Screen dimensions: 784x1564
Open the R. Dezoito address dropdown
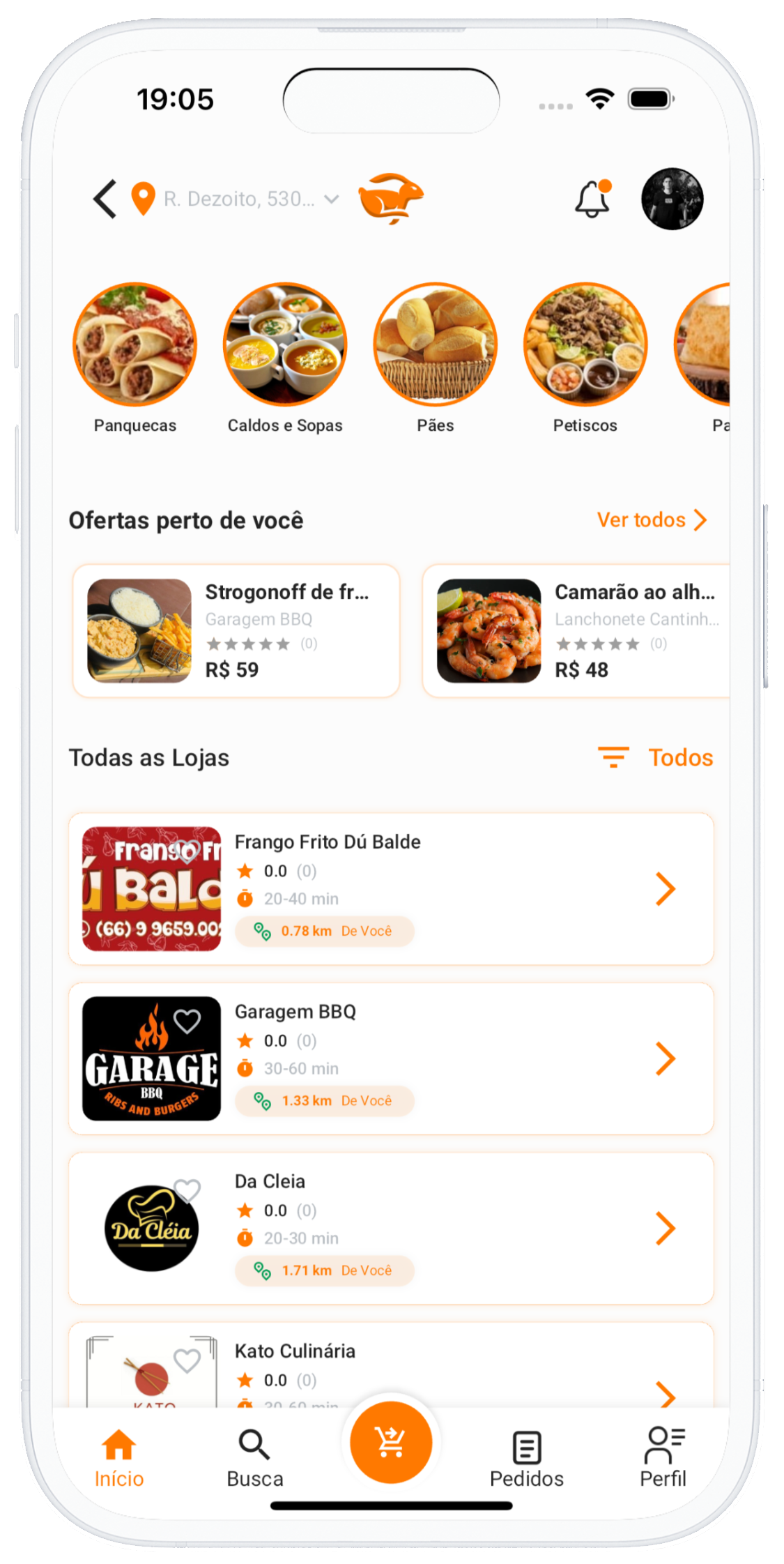coord(240,199)
